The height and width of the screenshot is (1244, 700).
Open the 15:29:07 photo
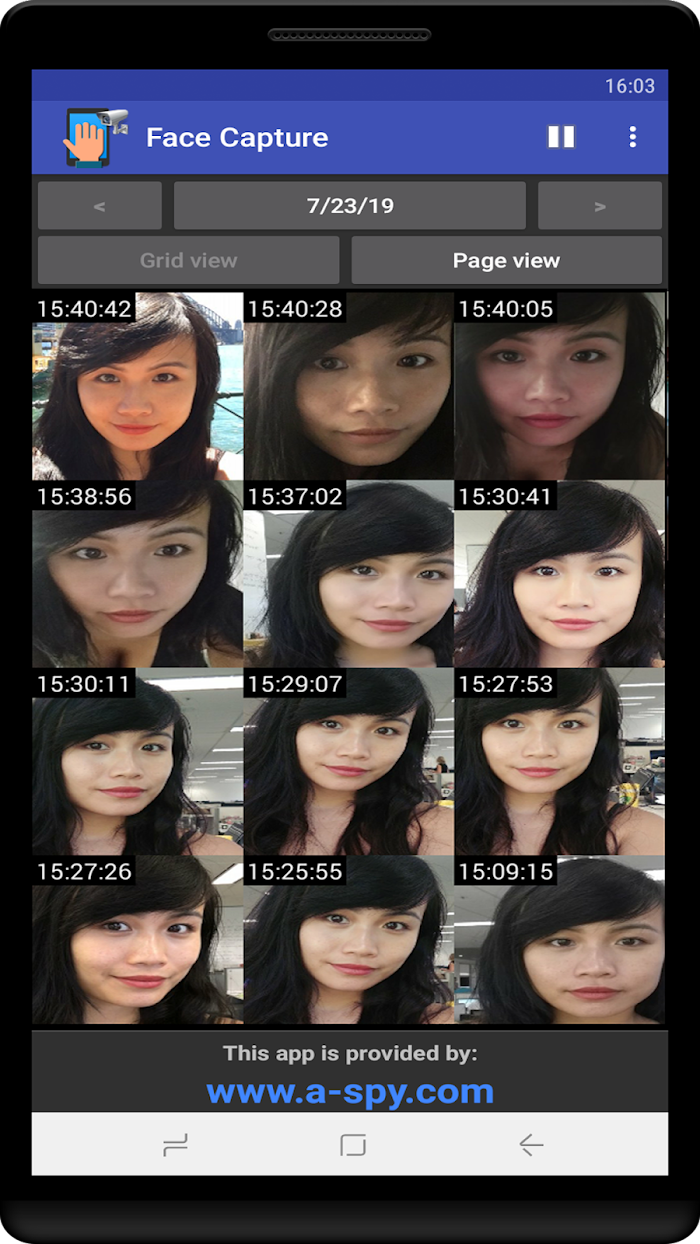pos(349,762)
